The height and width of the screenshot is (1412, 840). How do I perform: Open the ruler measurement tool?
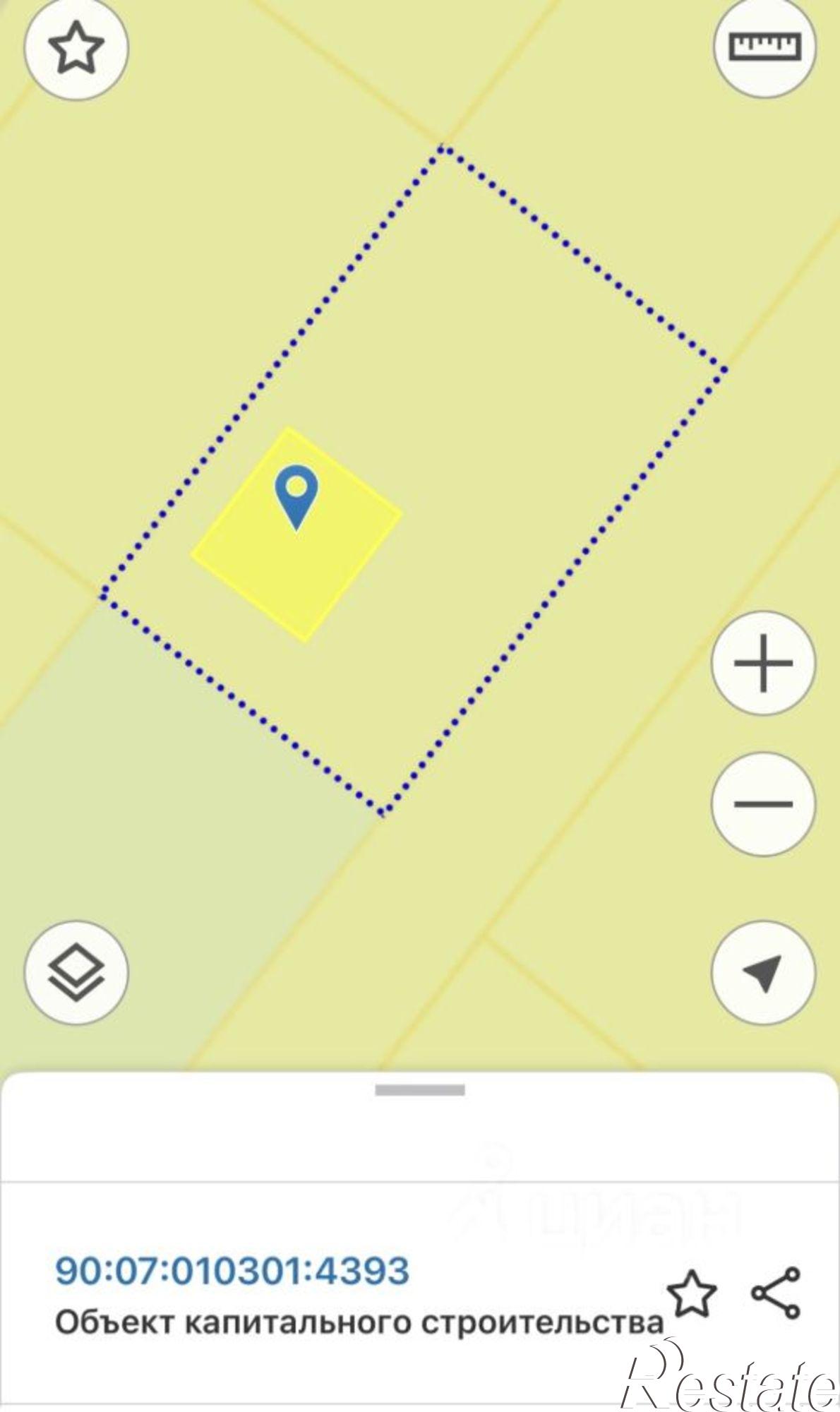[x=765, y=47]
